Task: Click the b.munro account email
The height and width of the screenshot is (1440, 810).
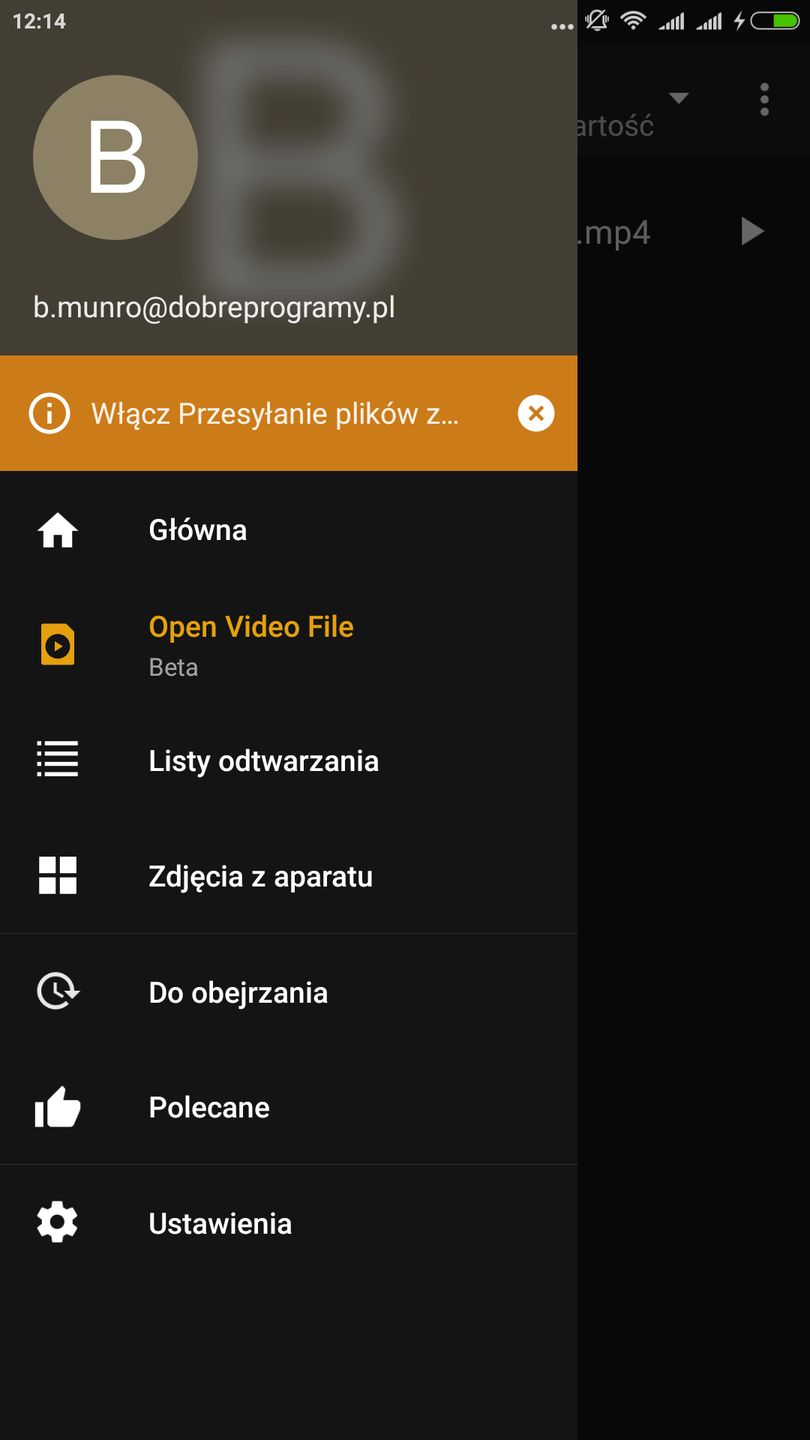Action: pyautogui.click(x=215, y=307)
